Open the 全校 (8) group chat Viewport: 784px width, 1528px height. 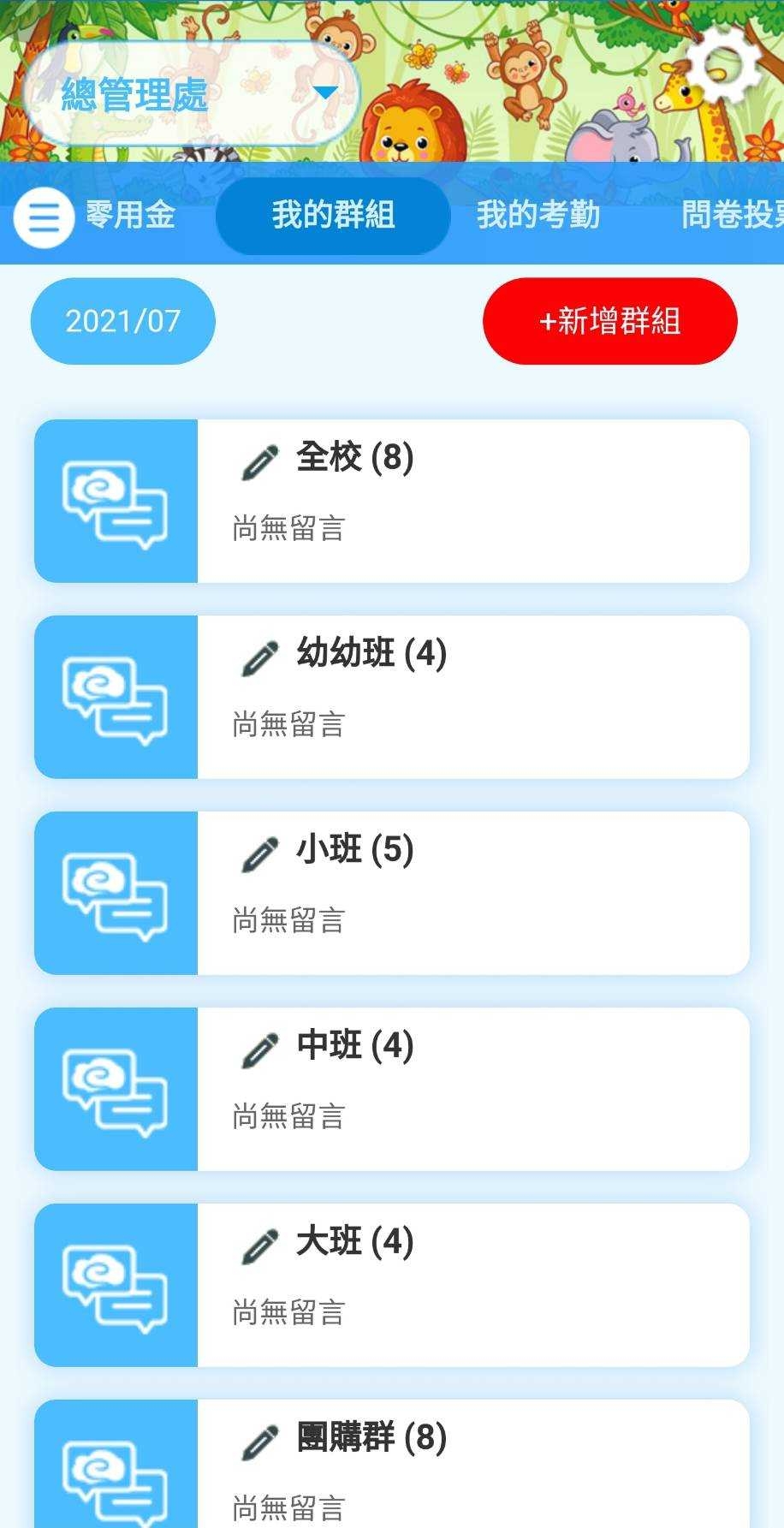[x=472, y=502]
